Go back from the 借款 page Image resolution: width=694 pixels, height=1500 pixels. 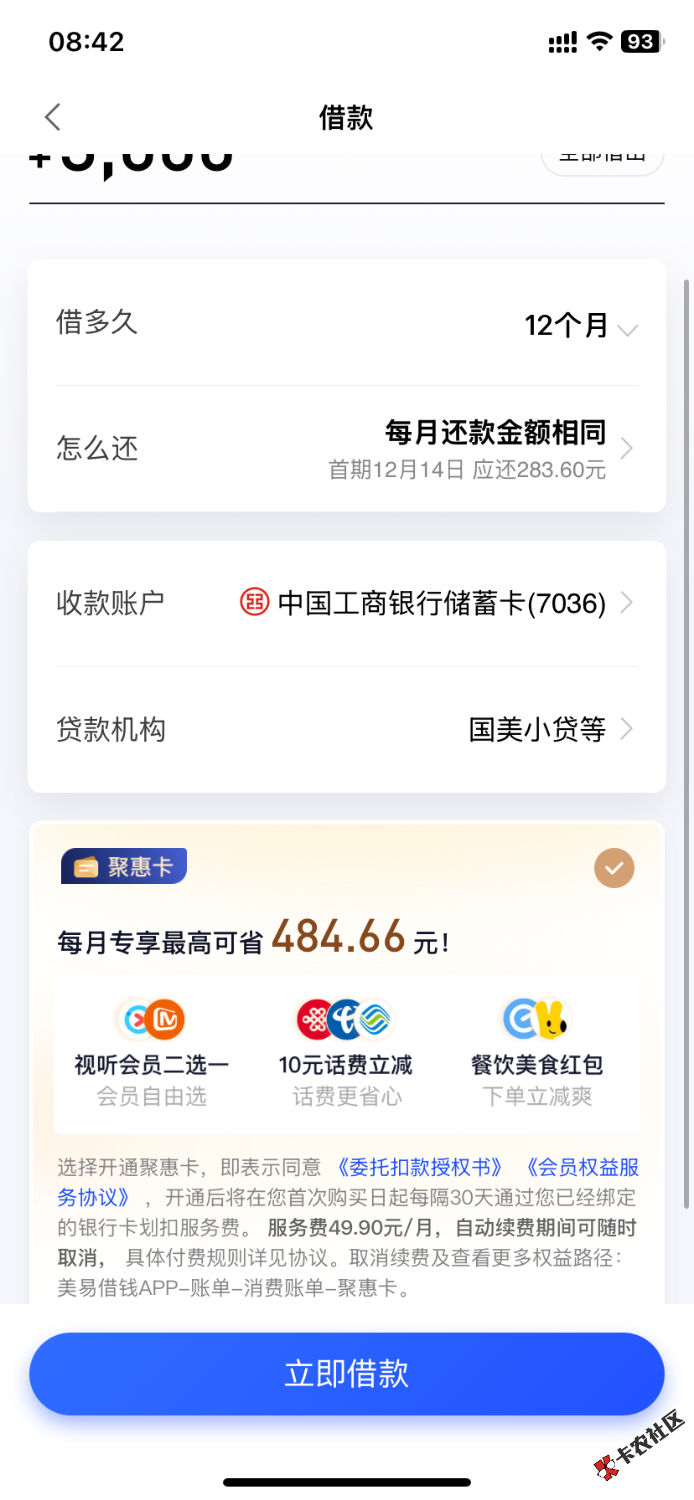[53, 117]
